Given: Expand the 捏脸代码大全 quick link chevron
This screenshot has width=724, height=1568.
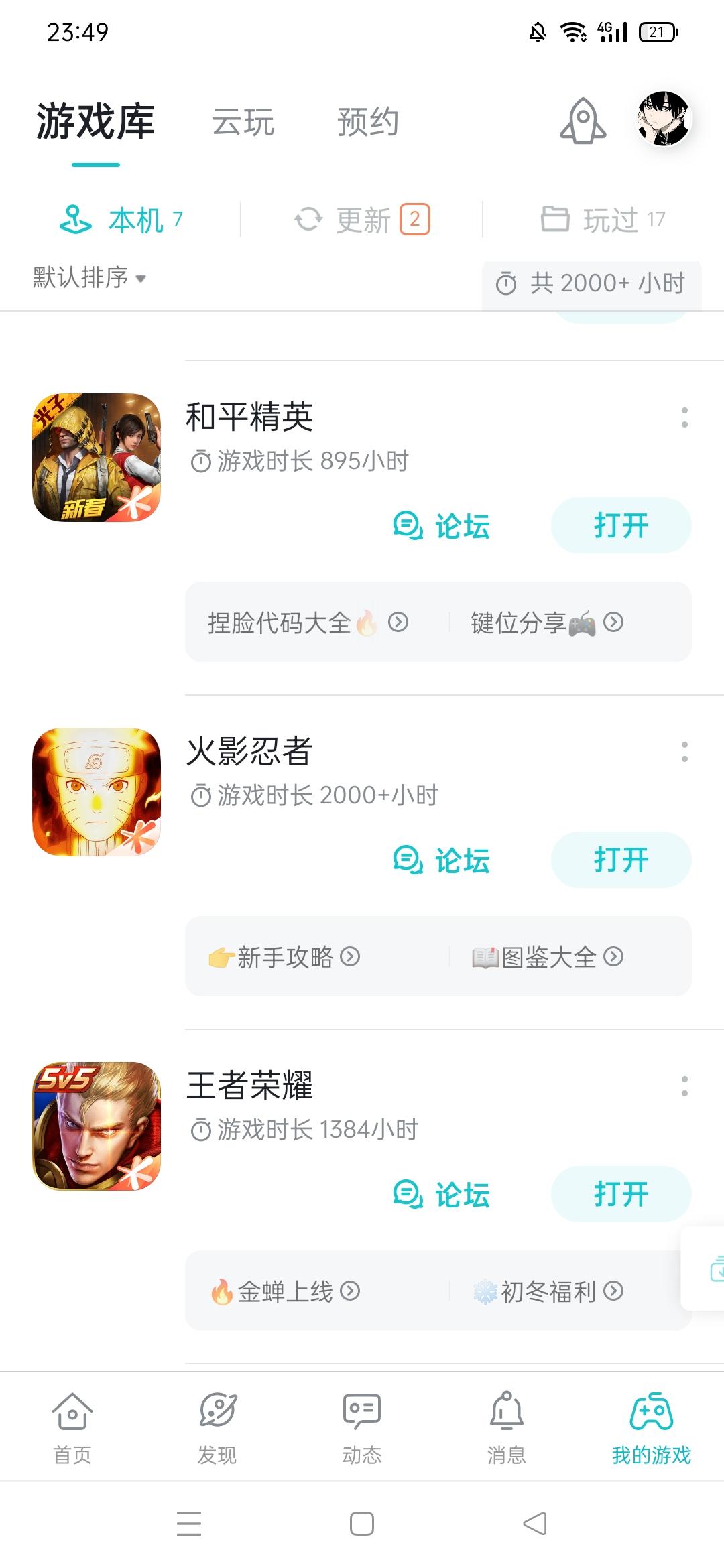Looking at the screenshot, I should point(398,623).
